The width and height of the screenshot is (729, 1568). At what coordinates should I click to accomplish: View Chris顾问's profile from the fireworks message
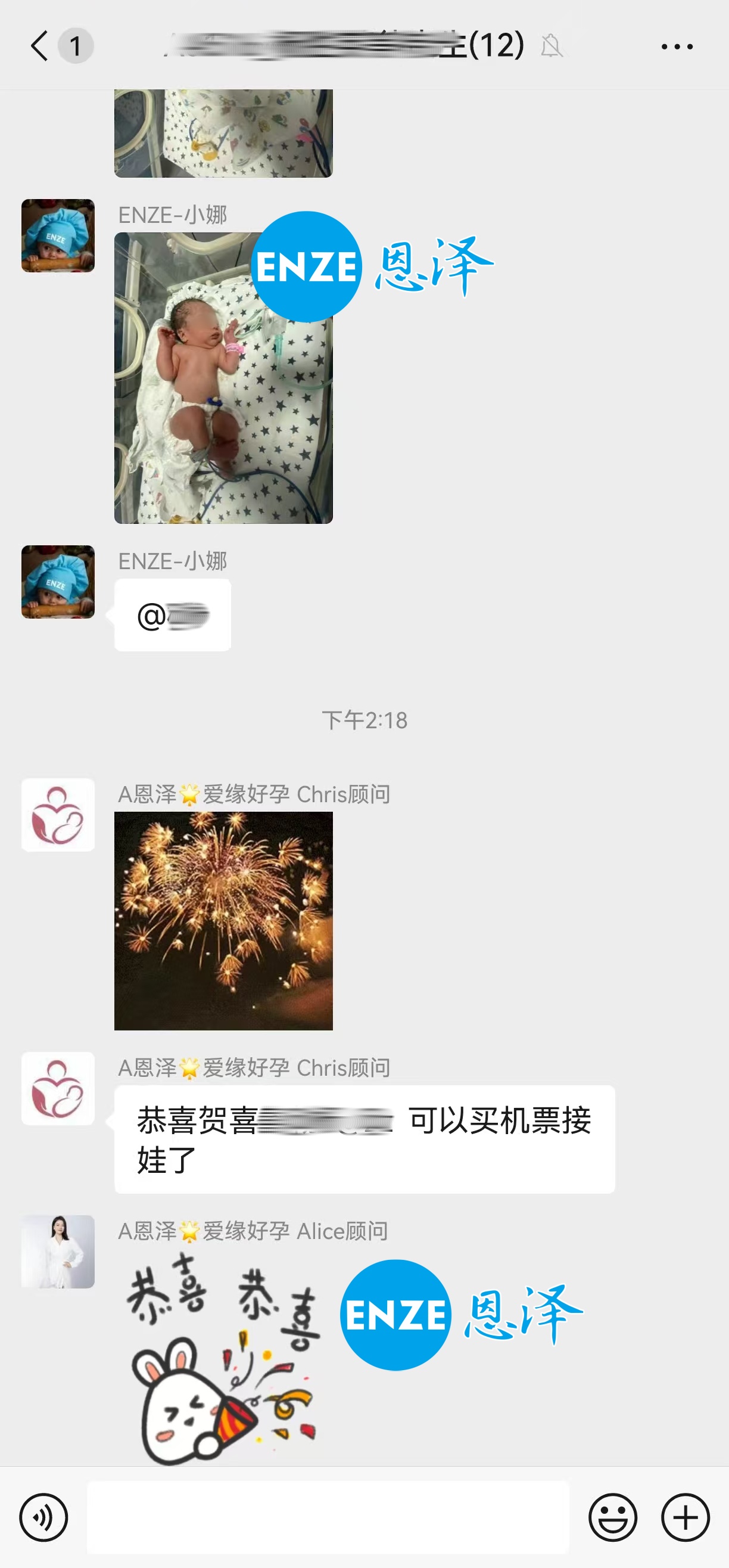coord(58,815)
